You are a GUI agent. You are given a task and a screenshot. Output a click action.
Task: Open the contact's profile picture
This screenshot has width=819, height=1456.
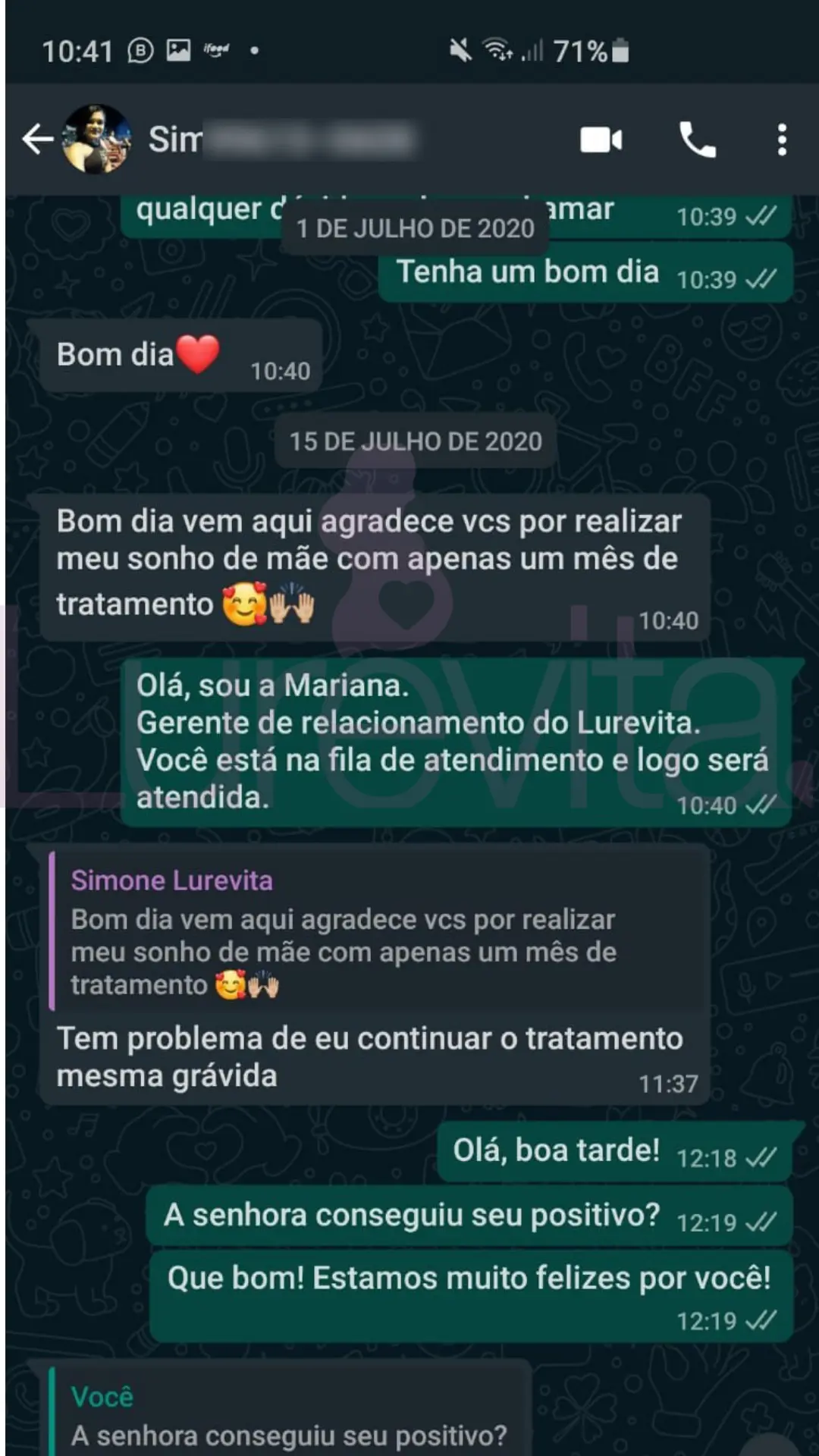click(97, 140)
